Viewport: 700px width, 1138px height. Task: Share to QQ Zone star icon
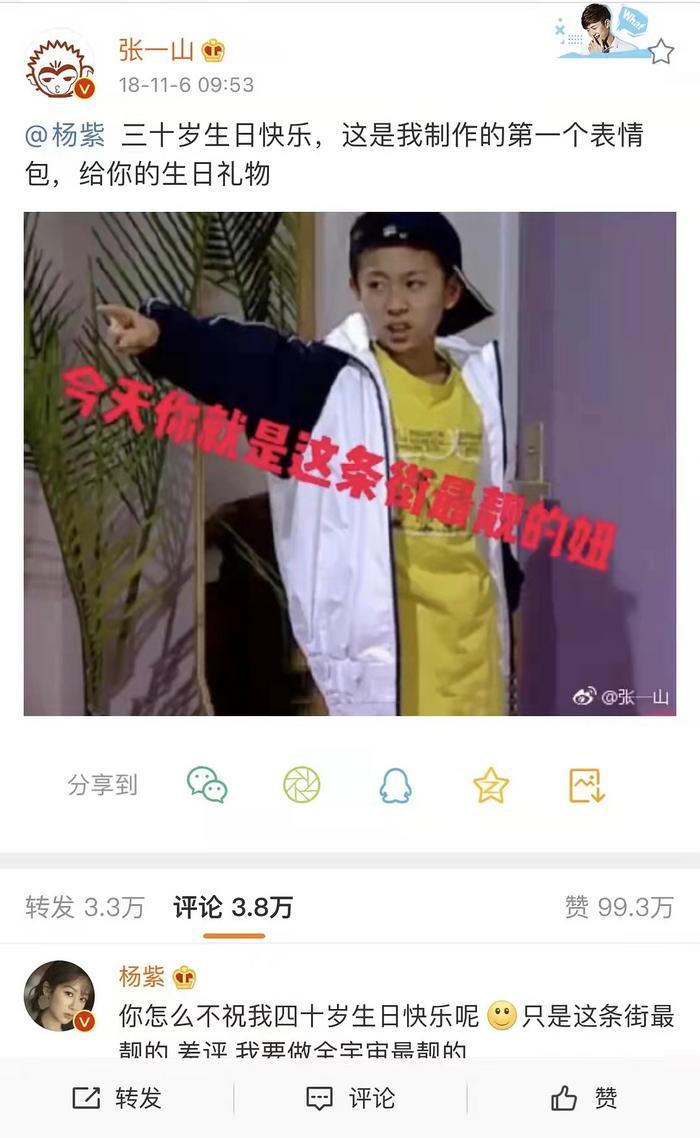[491, 785]
